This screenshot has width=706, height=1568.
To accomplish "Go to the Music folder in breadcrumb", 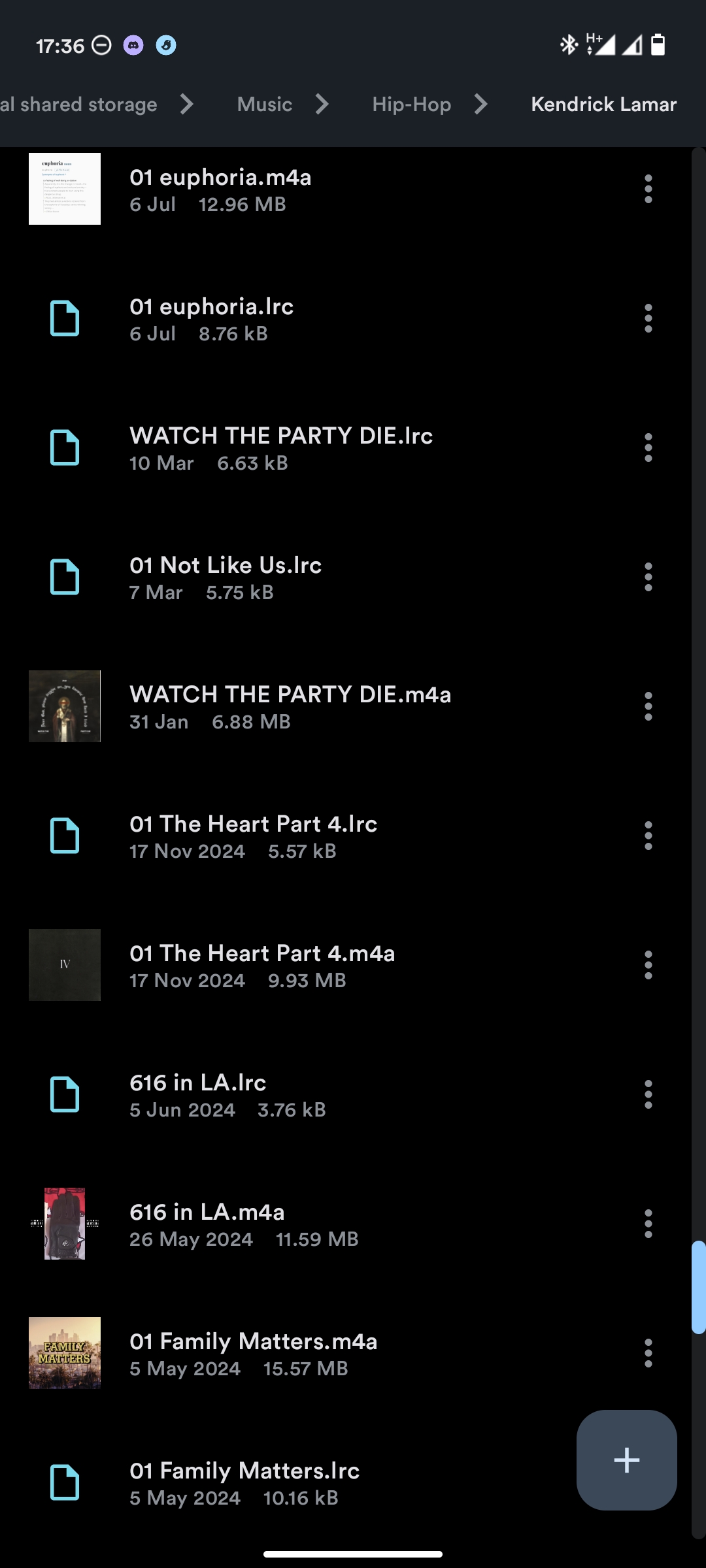I will (265, 105).
